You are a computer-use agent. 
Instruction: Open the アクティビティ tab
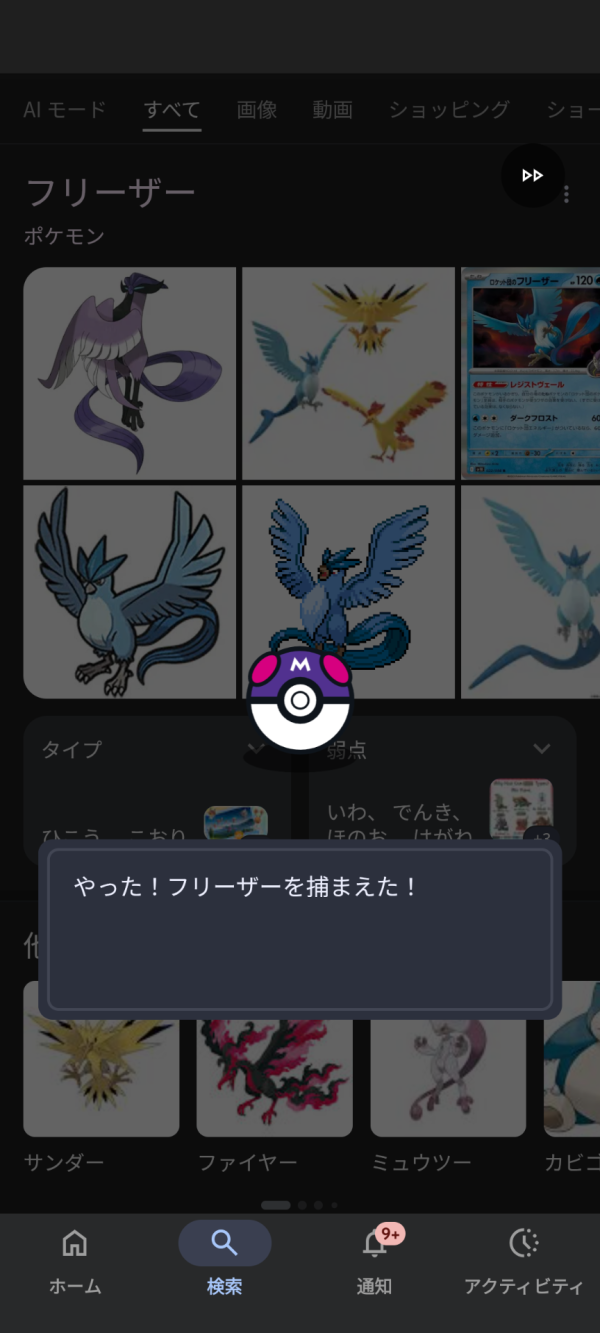[524, 1261]
